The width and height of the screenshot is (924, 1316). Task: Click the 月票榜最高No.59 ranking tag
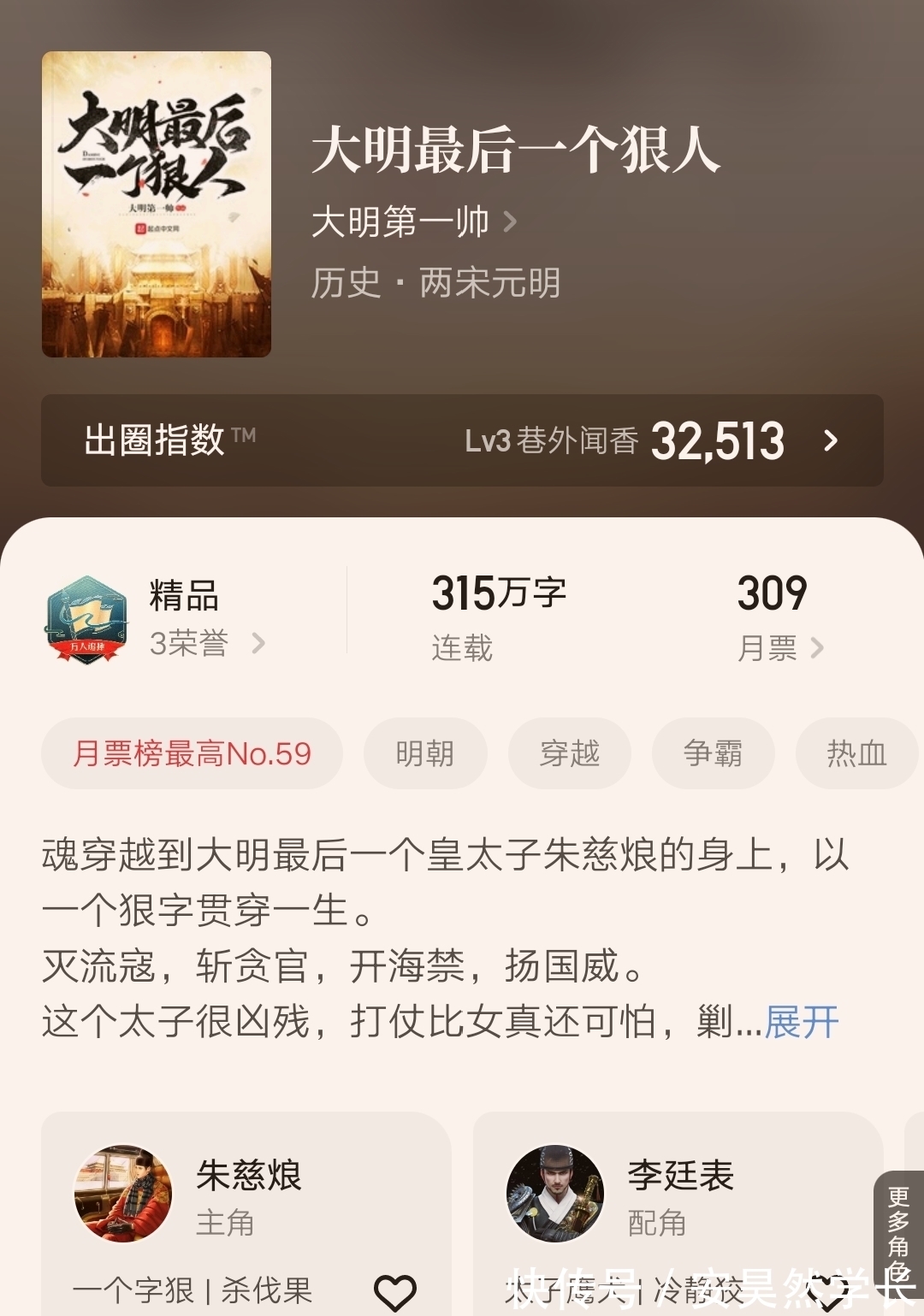tap(190, 753)
